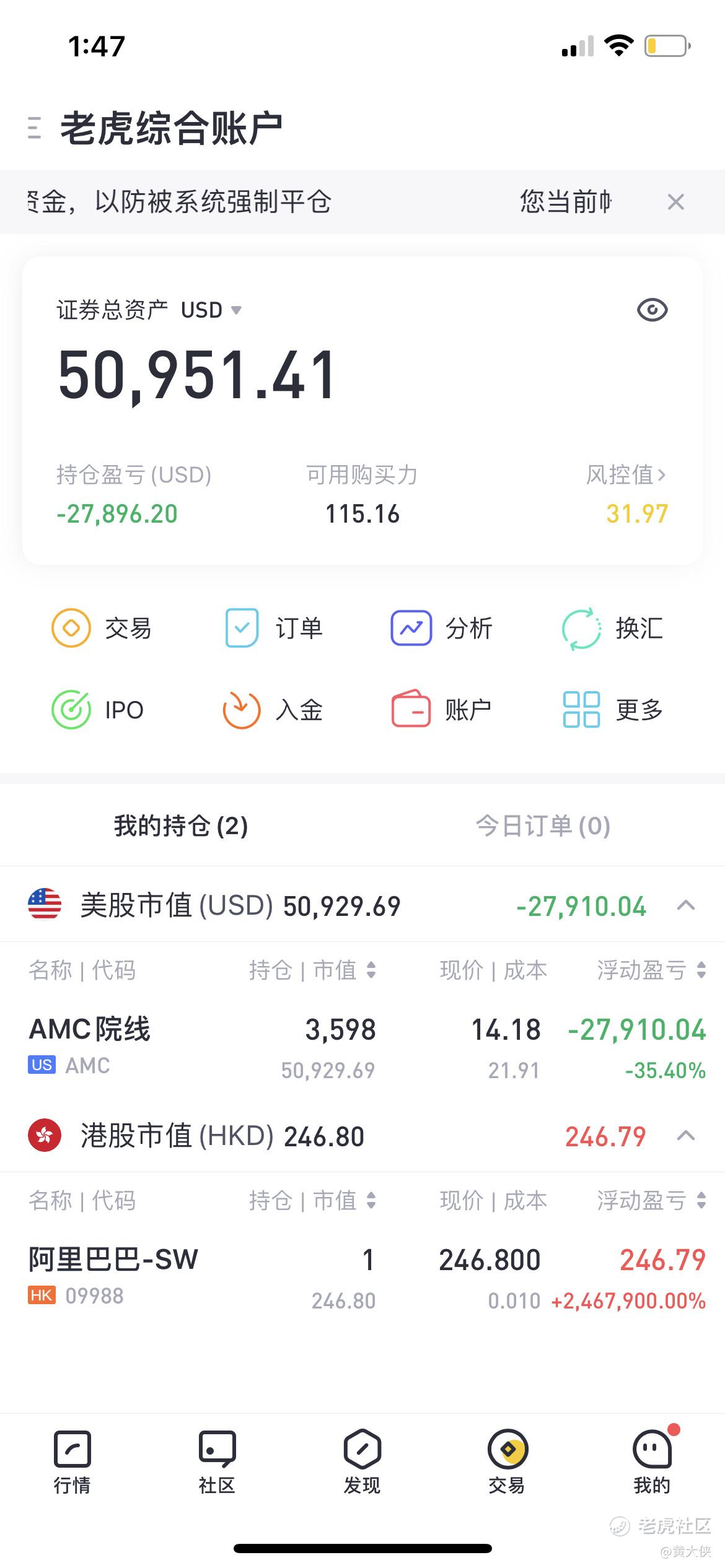Open the account switcher menu icon
725x1568 pixels.
(x=35, y=128)
